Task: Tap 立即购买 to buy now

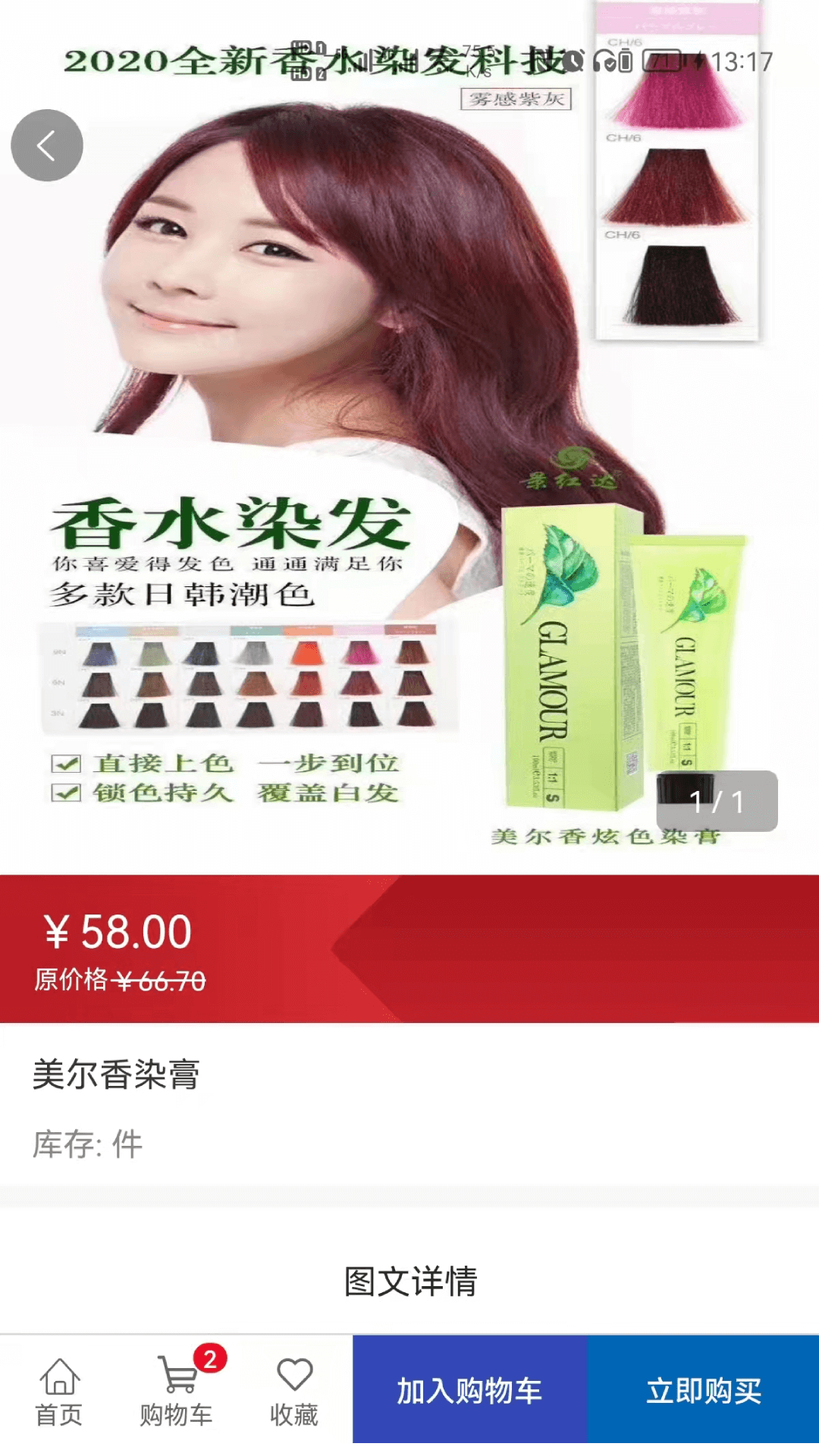Action: [703, 1390]
